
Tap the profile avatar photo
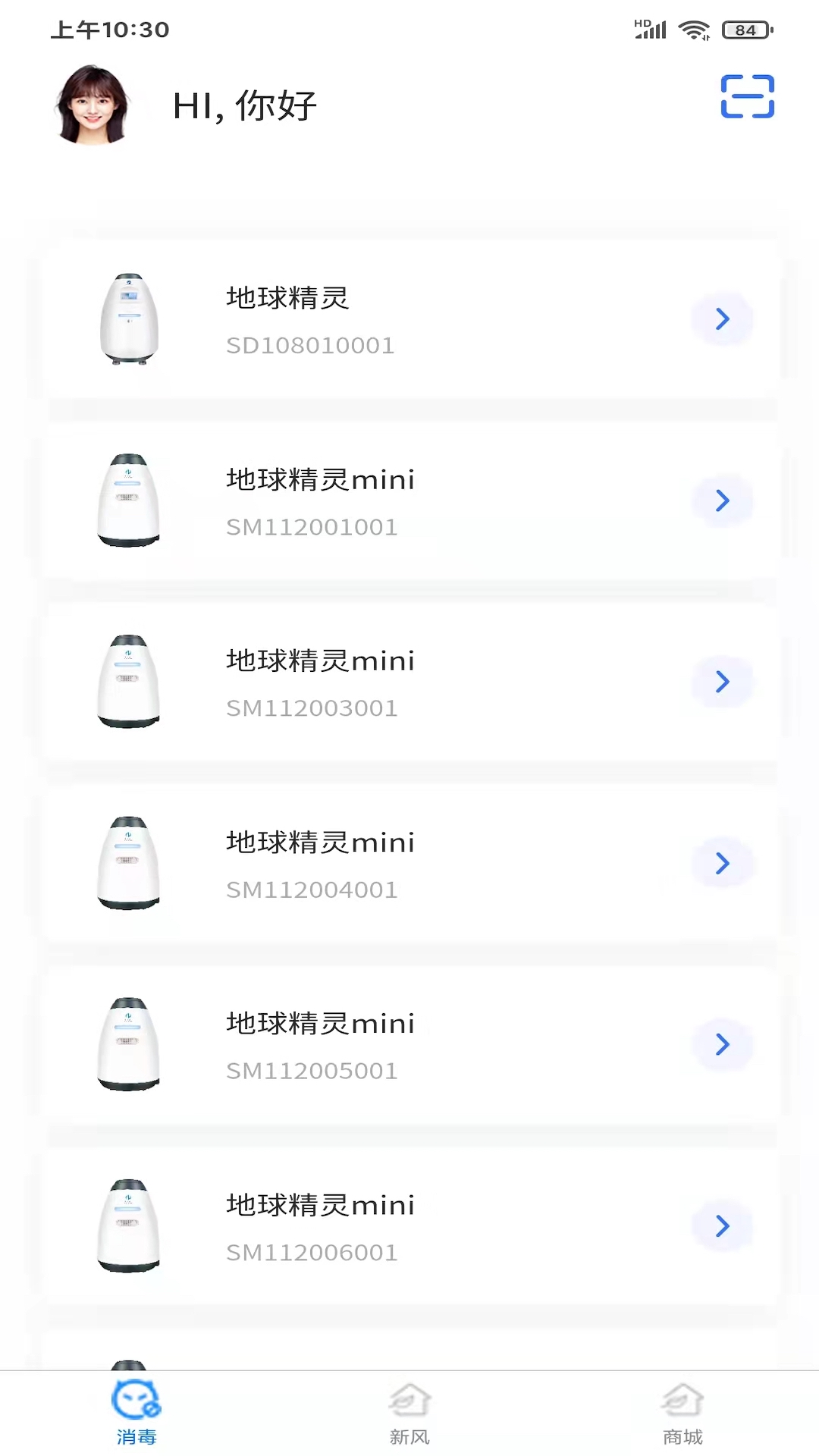tap(93, 105)
